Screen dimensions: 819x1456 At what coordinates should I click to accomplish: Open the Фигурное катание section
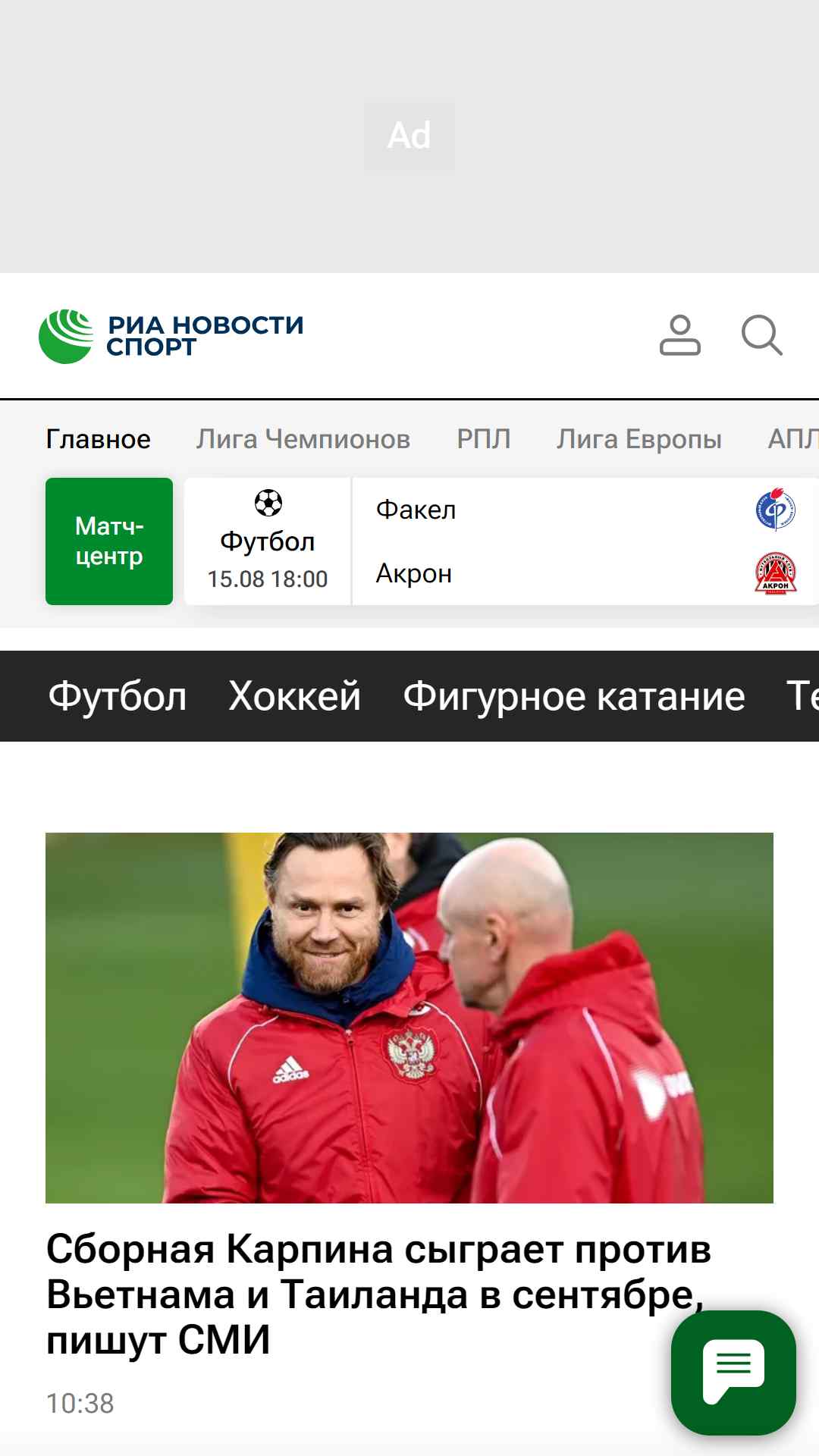pos(574,696)
